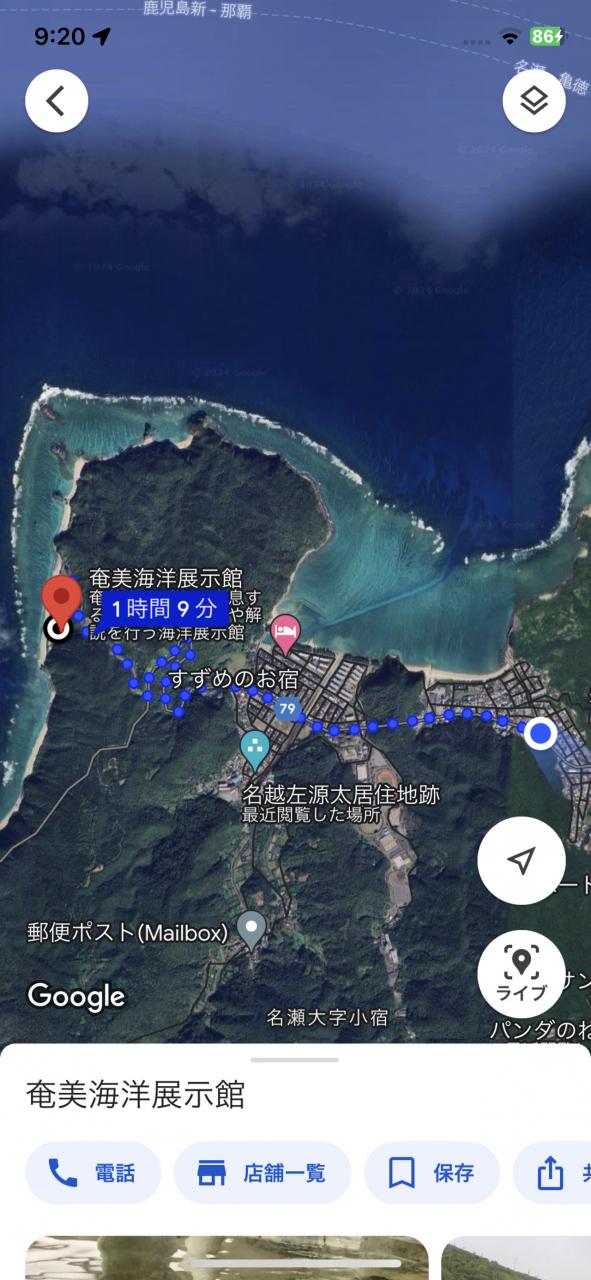This screenshot has height=1280, width=591.
Task: Start Live View (ライブ) mode
Action: coord(521,973)
